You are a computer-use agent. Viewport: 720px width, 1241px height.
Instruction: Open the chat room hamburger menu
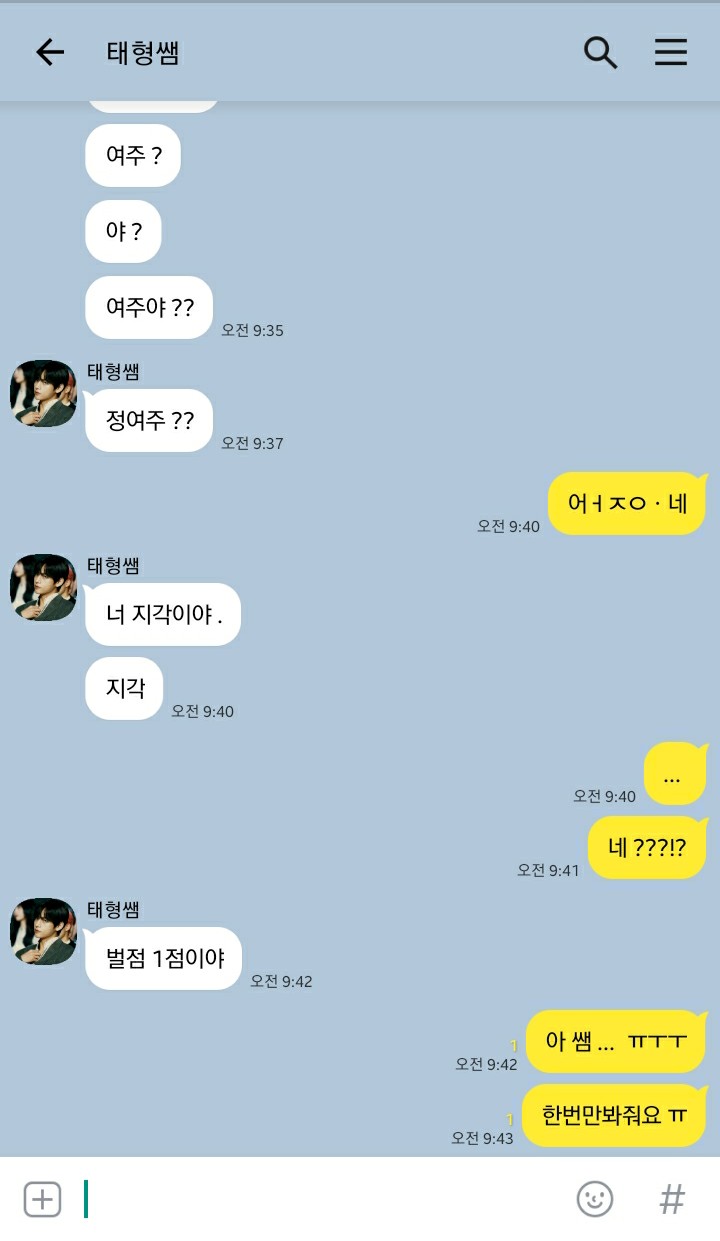pos(671,52)
